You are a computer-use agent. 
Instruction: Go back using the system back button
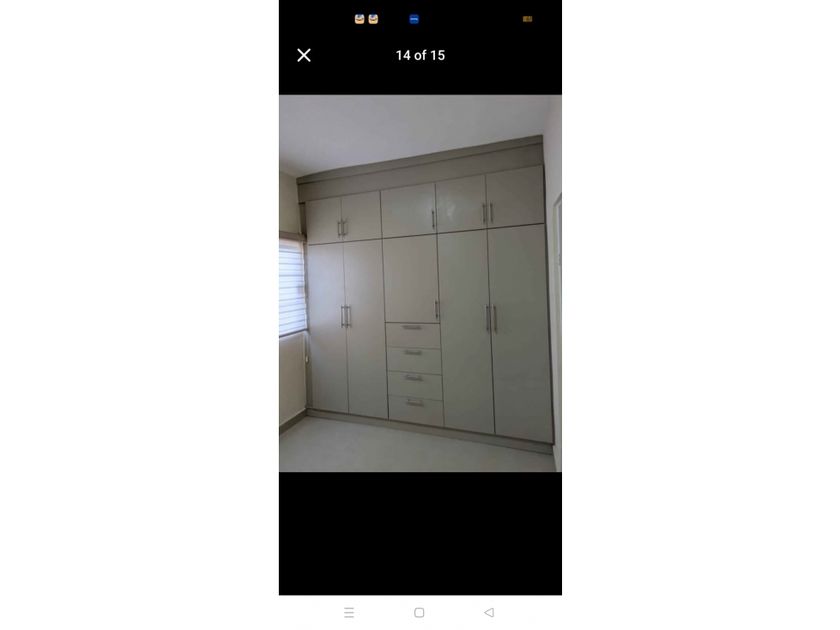coord(489,612)
